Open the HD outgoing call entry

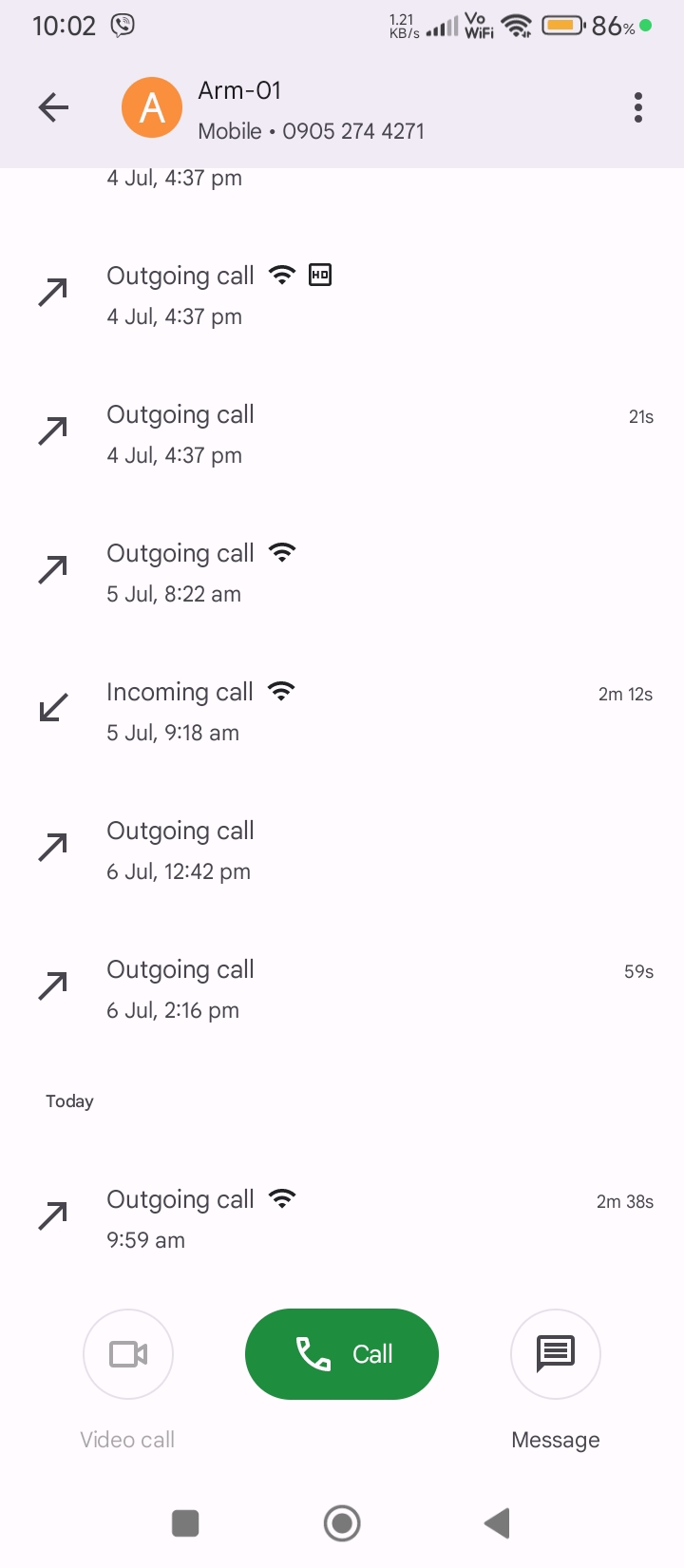pos(342,295)
